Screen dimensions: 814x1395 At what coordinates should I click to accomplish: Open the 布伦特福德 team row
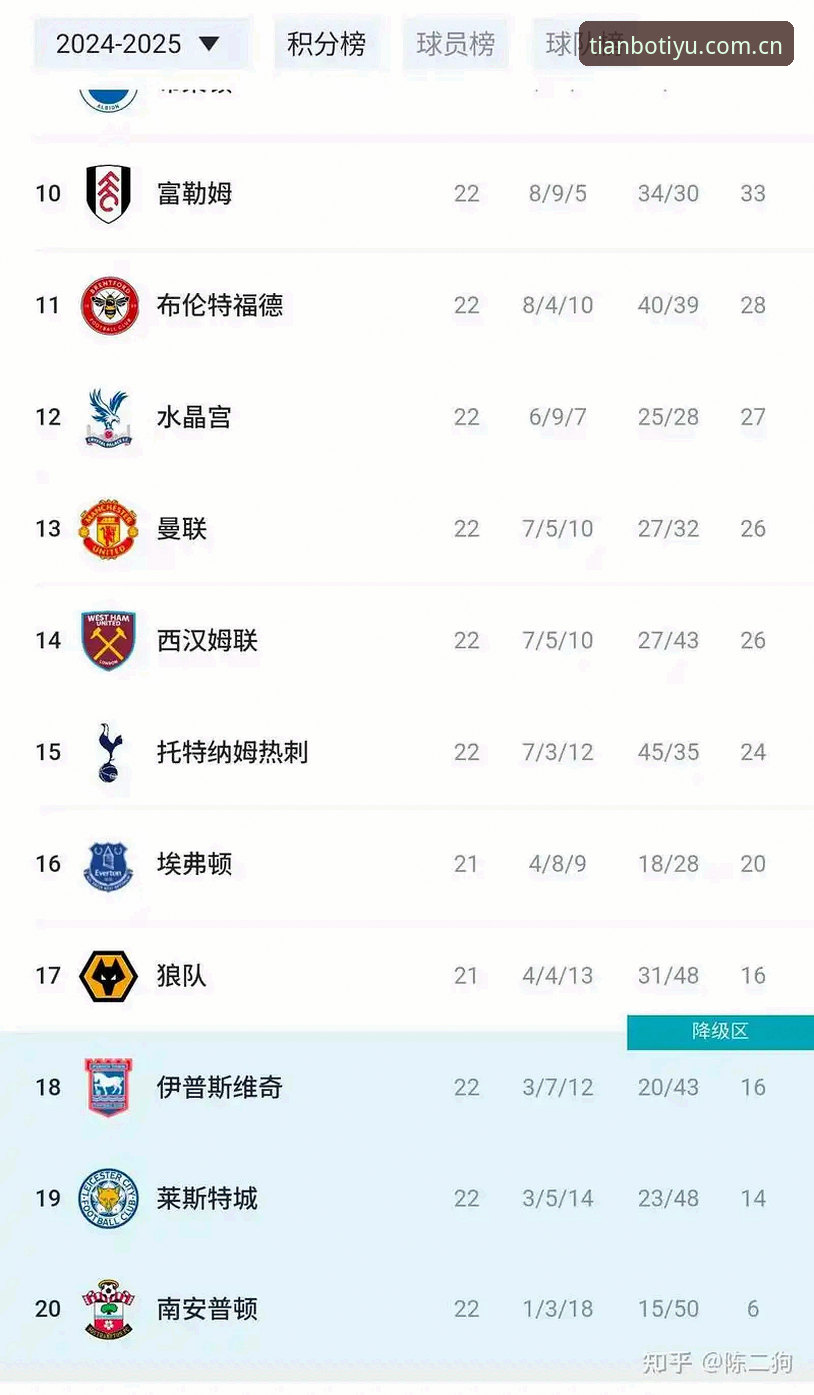pyautogui.click(x=407, y=305)
